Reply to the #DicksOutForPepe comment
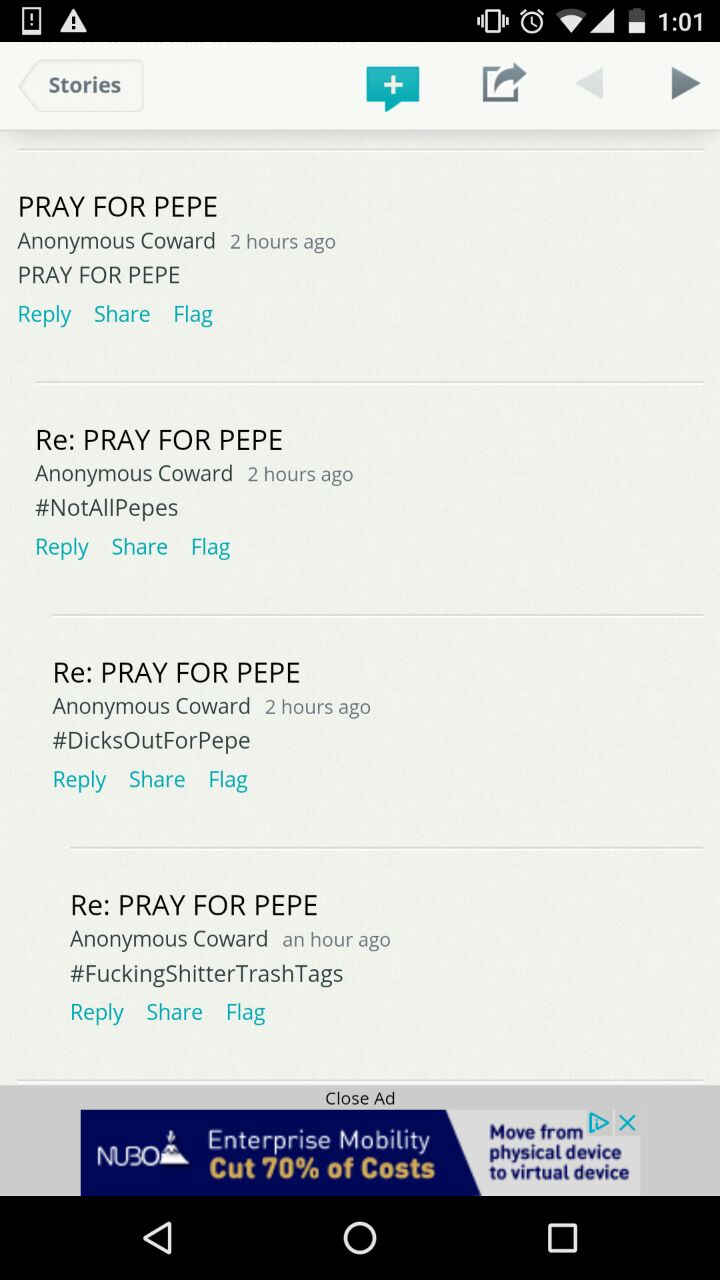The width and height of the screenshot is (720, 1280). [80, 780]
